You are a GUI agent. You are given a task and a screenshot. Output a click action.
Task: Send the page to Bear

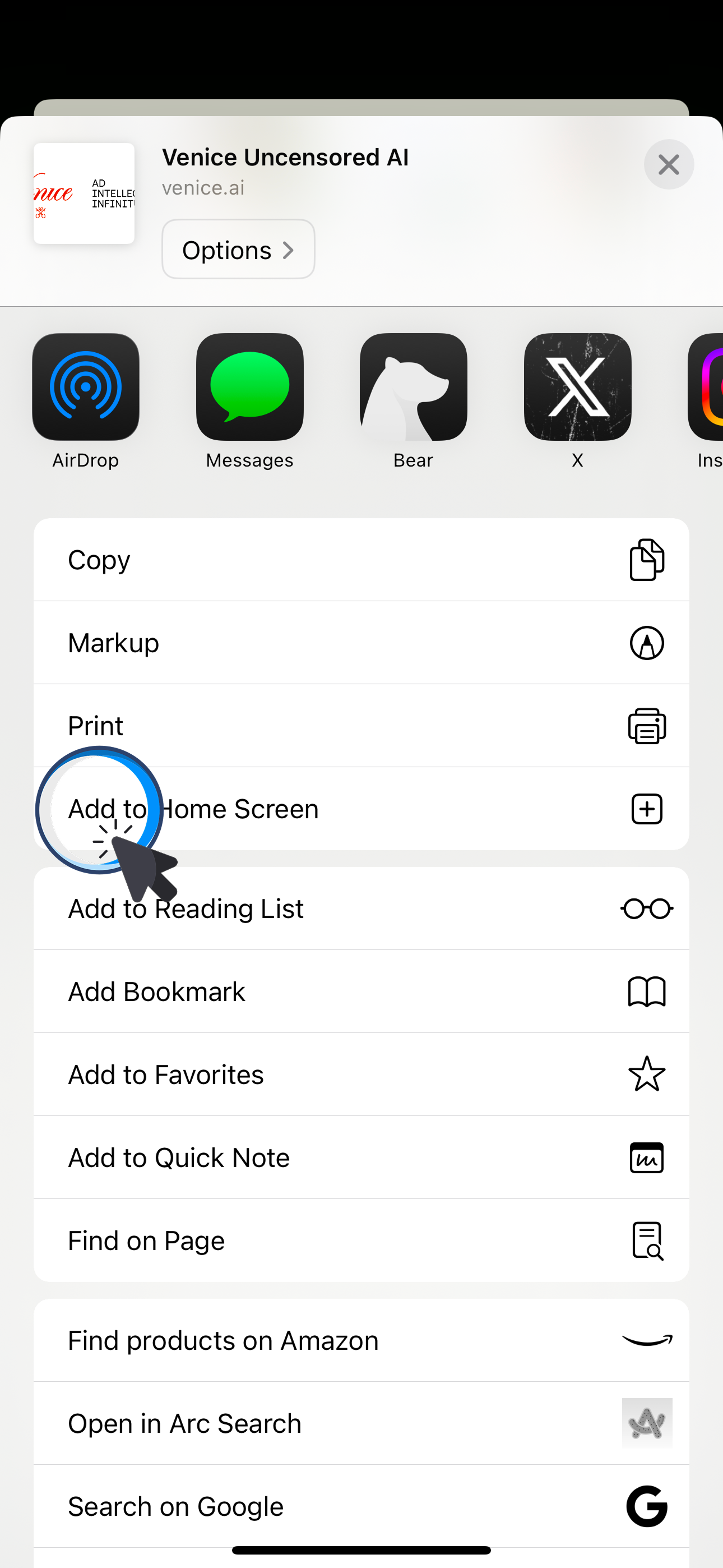[x=413, y=387]
